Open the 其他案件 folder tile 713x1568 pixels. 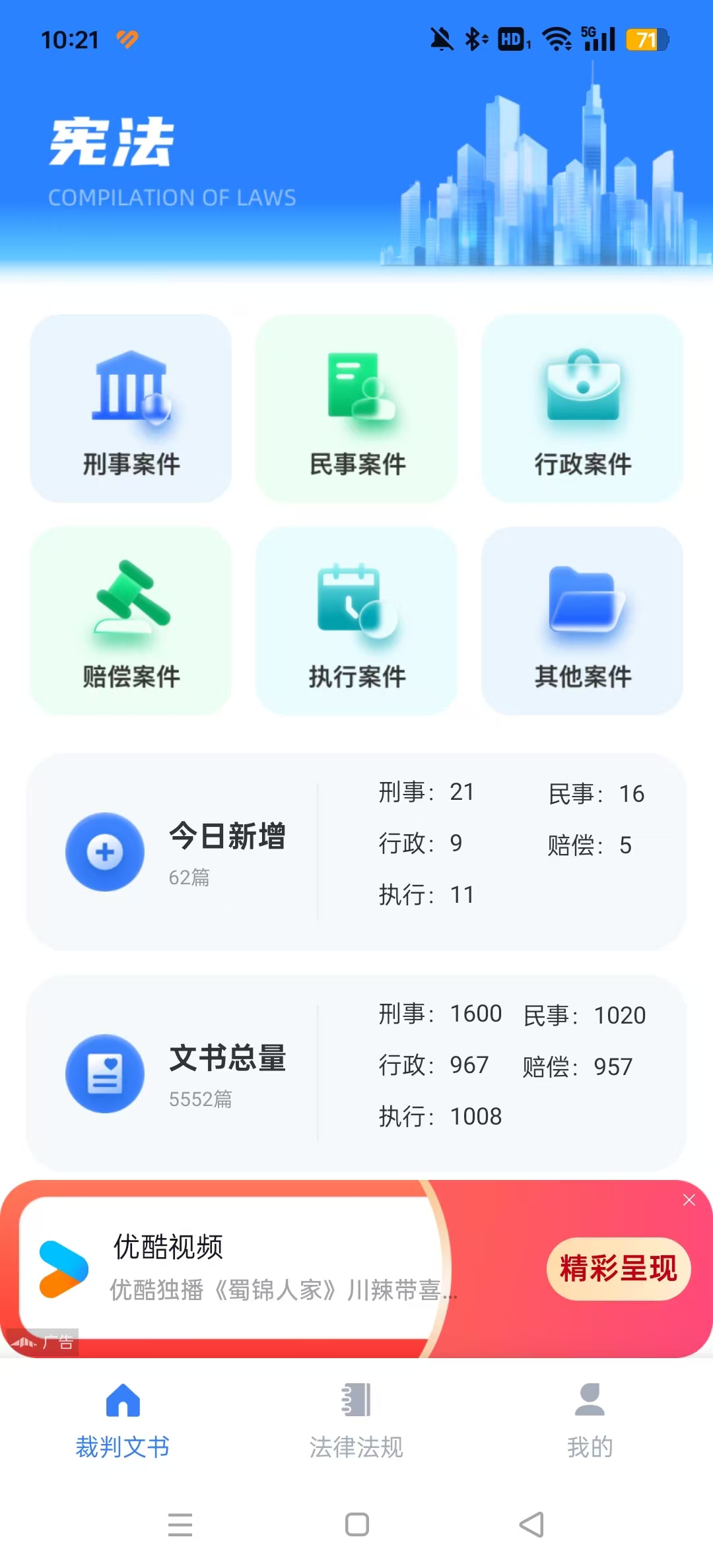582,622
